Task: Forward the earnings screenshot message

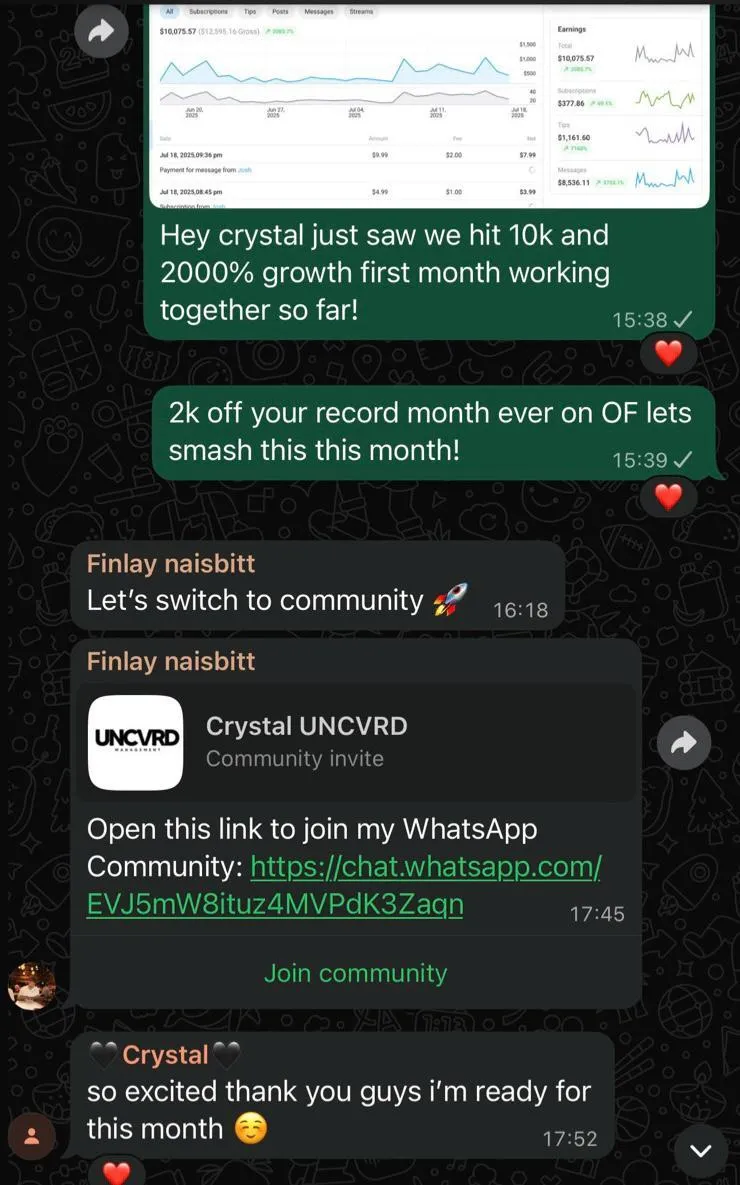Action: pos(101,32)
